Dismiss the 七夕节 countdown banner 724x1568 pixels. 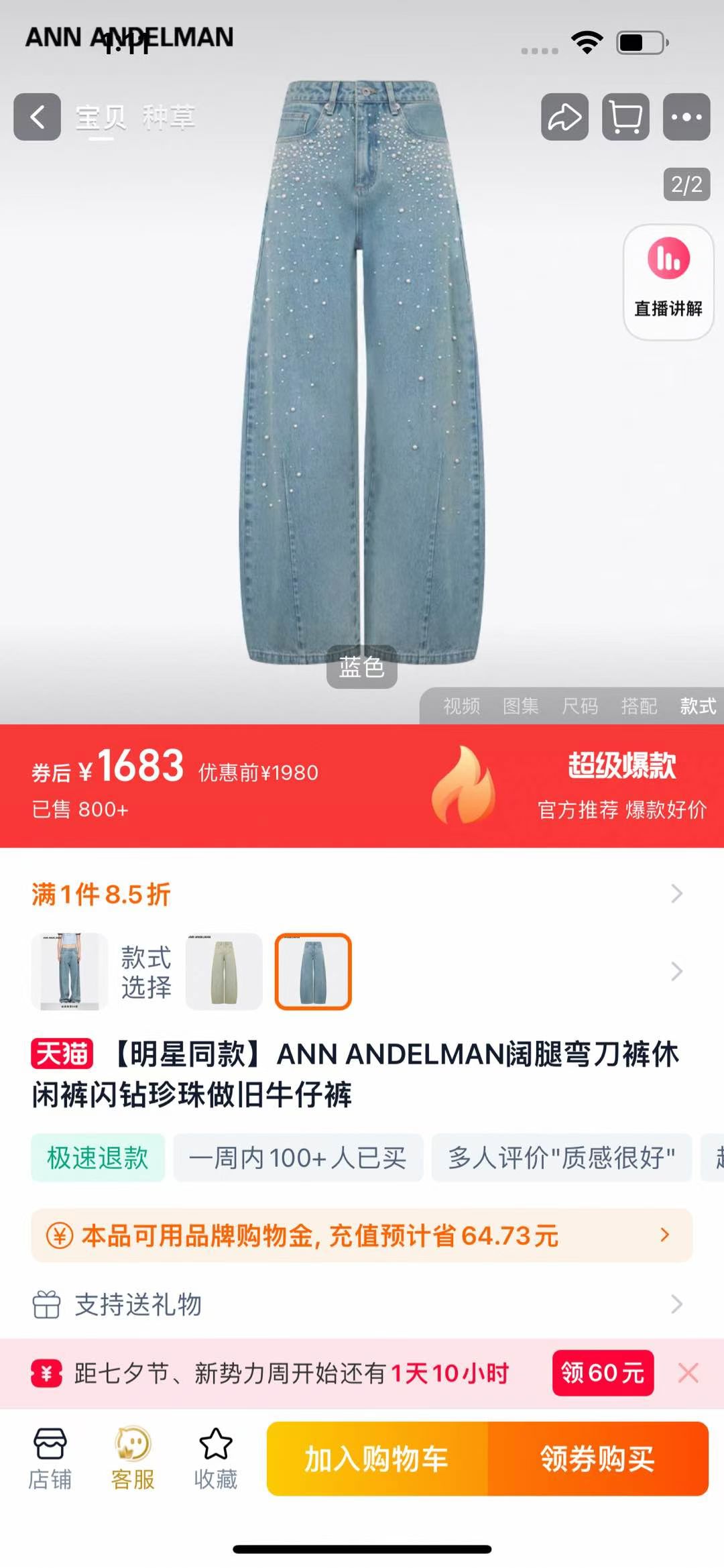(x=688, y=1373)
